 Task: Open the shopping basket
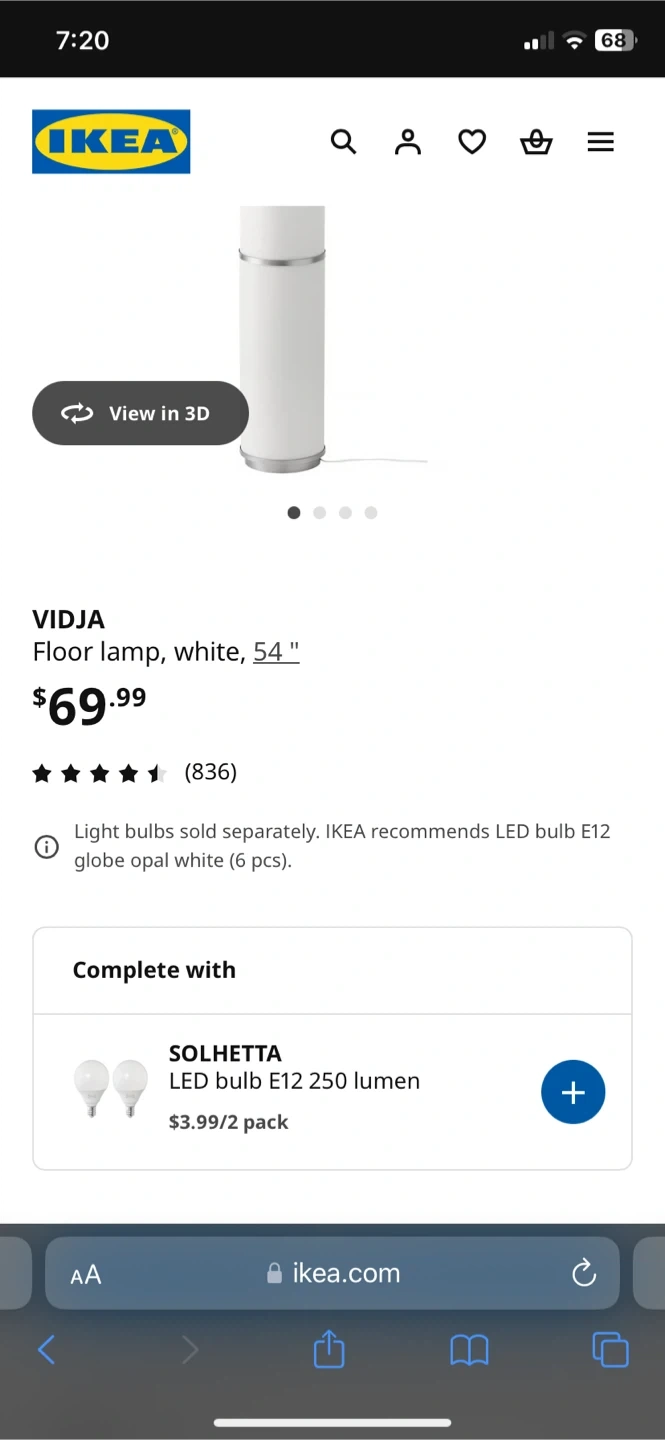pos(536,142)
